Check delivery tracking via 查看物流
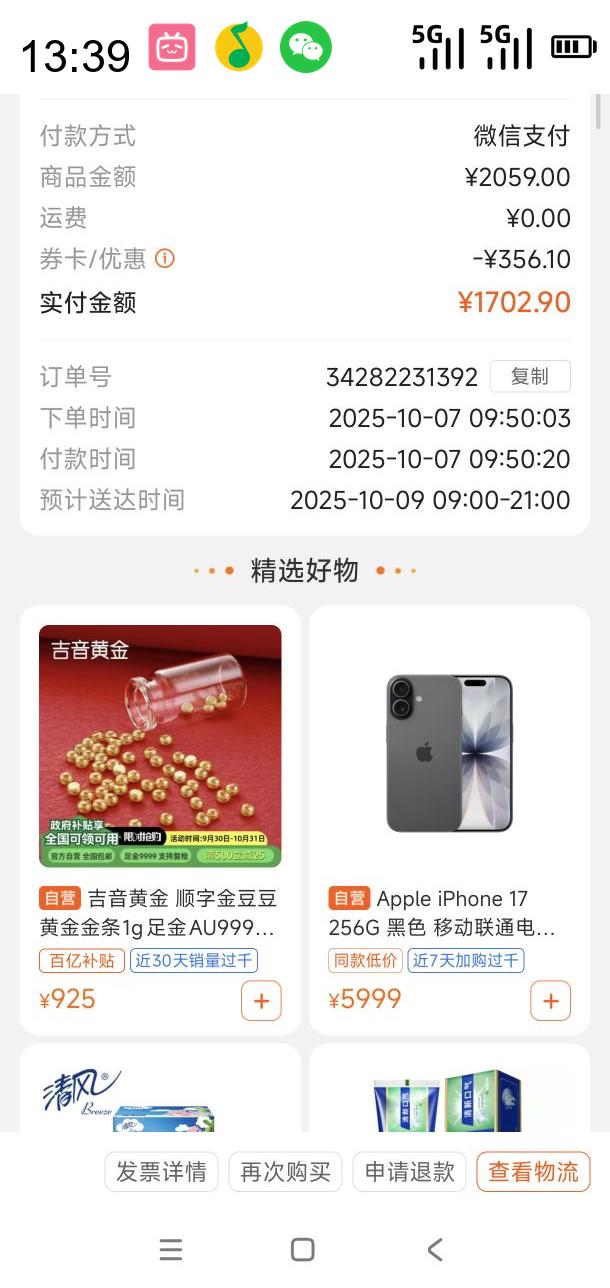610x1288 pixels. [x=533, y=1172]
